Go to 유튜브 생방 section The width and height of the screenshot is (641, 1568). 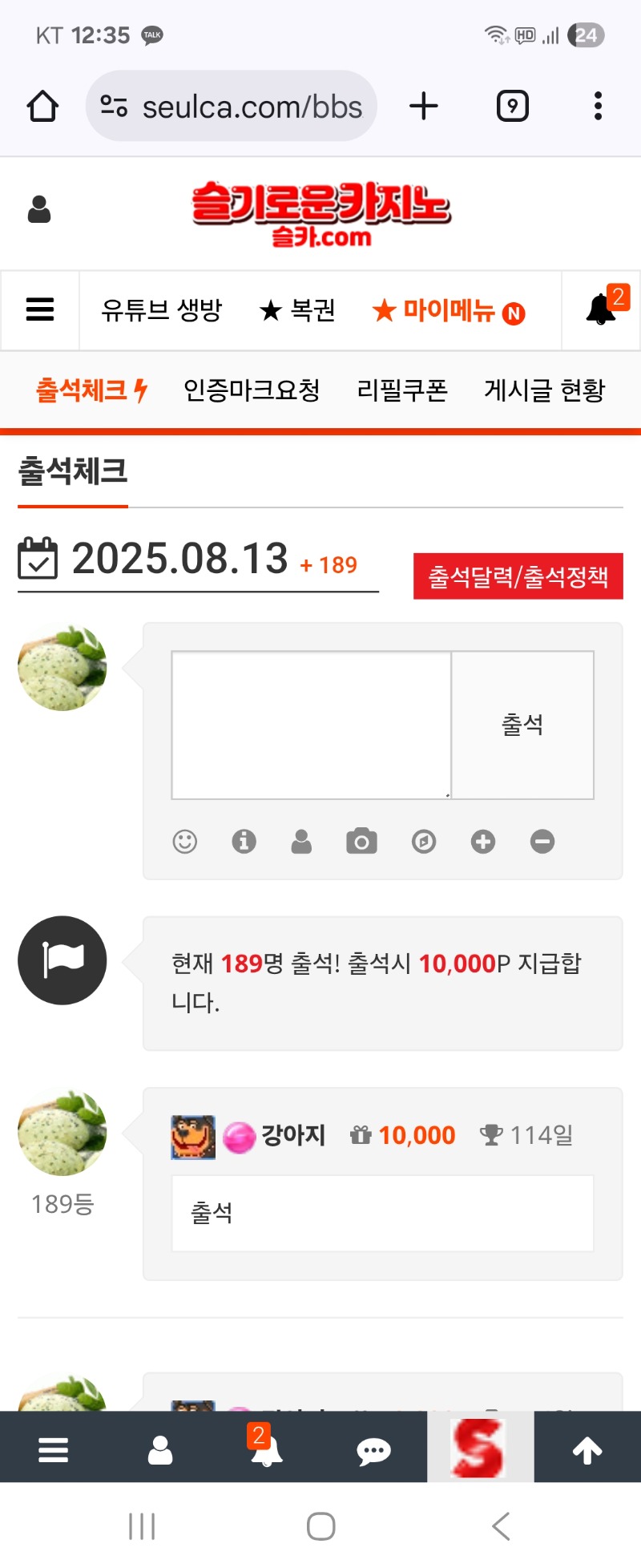pos(161,310)
